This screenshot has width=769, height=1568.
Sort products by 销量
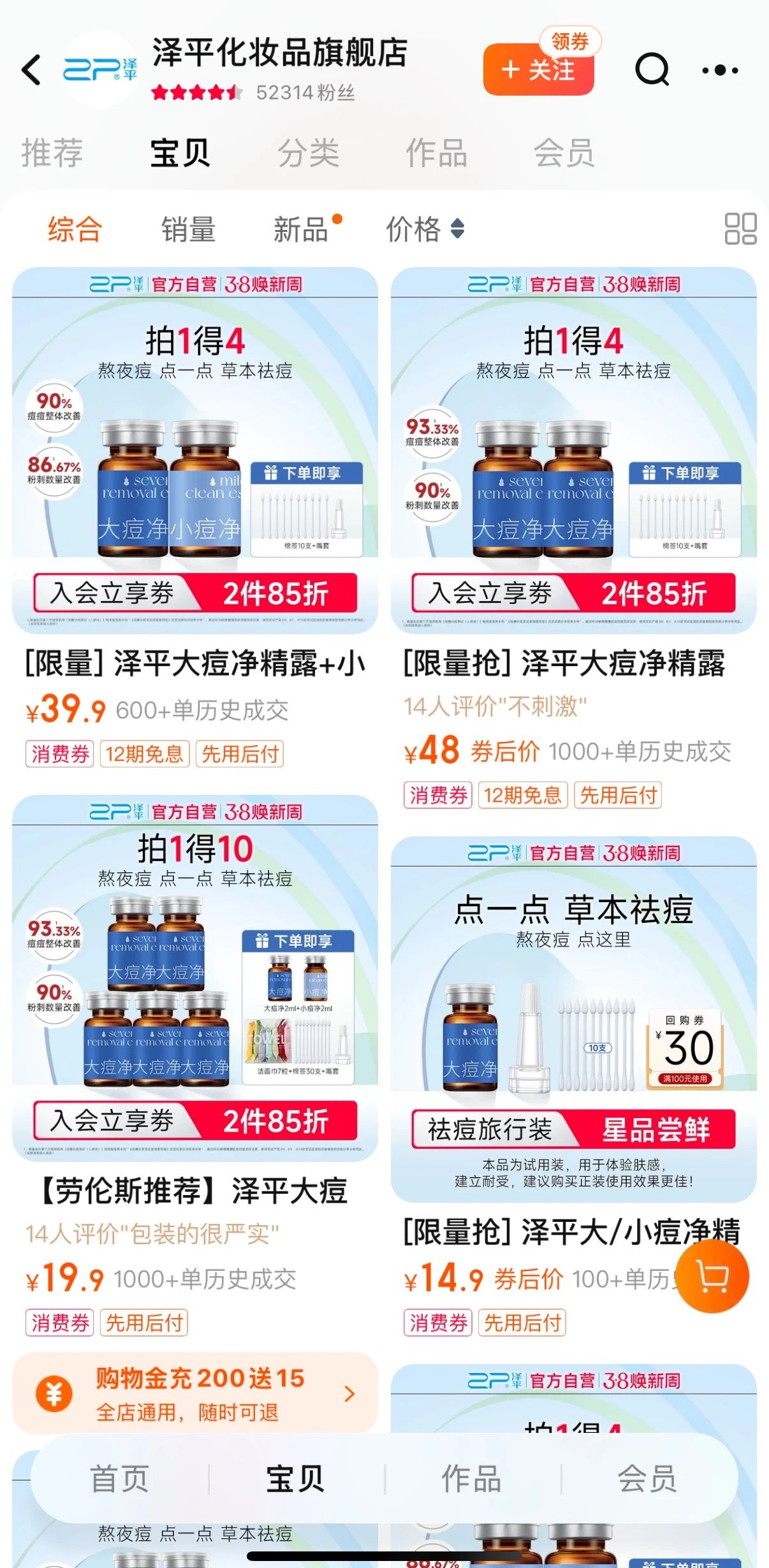[x=188, y=229]
